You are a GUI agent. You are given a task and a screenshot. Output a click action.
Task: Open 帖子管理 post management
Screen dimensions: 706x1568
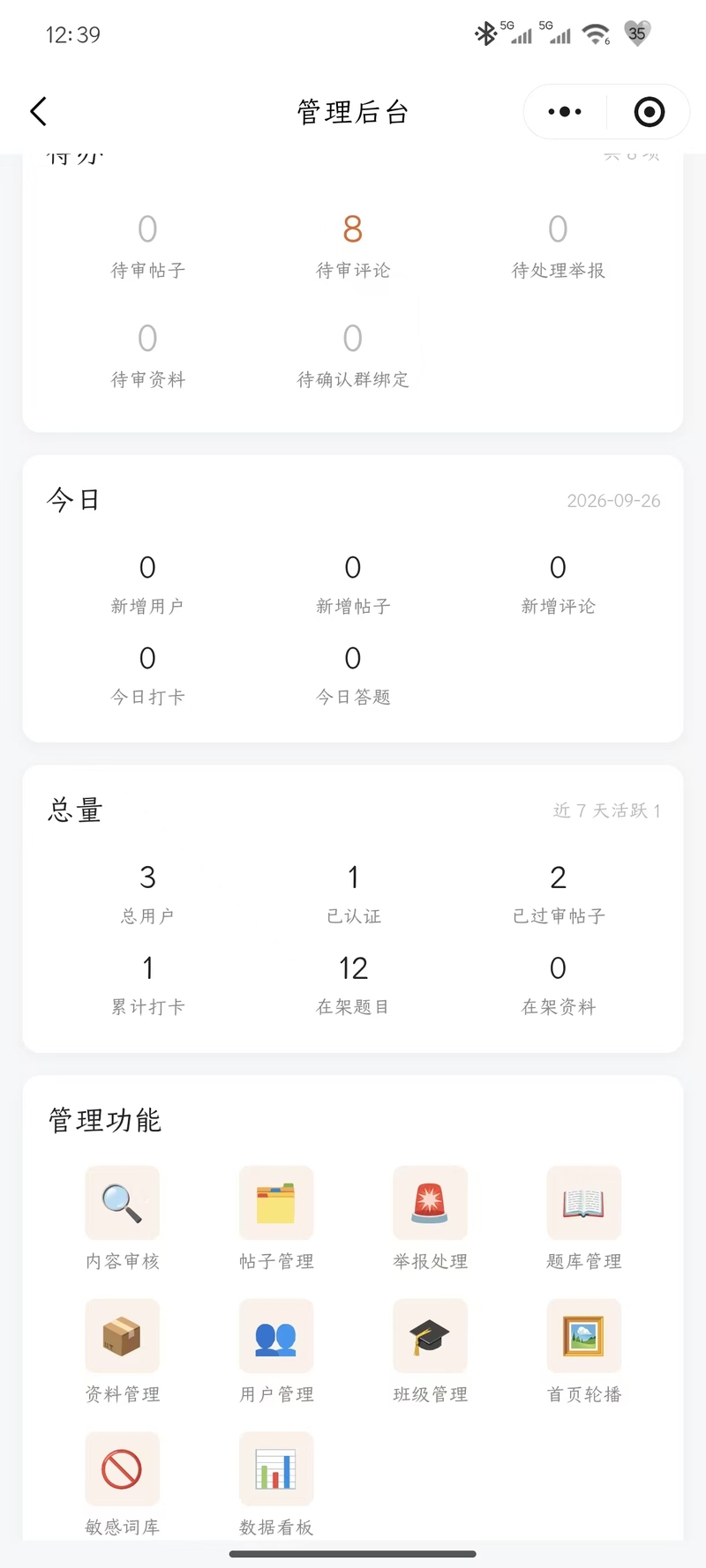click(276, 1218)
